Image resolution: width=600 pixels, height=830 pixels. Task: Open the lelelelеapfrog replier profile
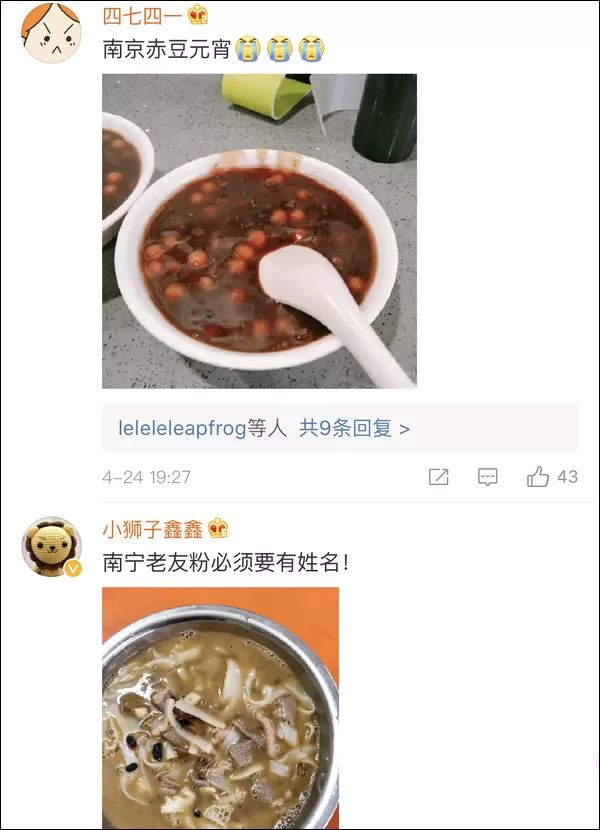[x=182, y=428]
